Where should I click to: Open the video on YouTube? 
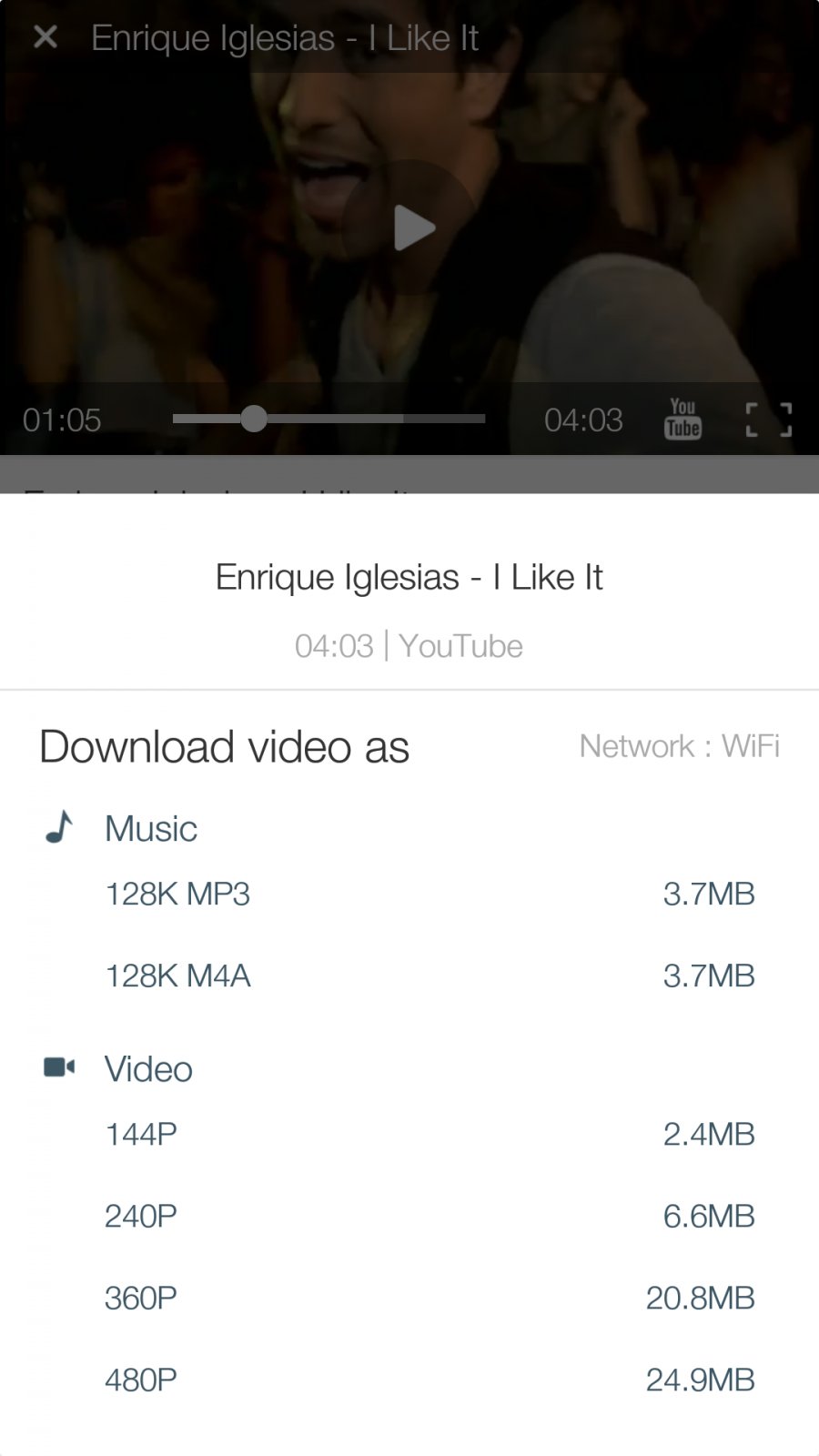[682, 420]
